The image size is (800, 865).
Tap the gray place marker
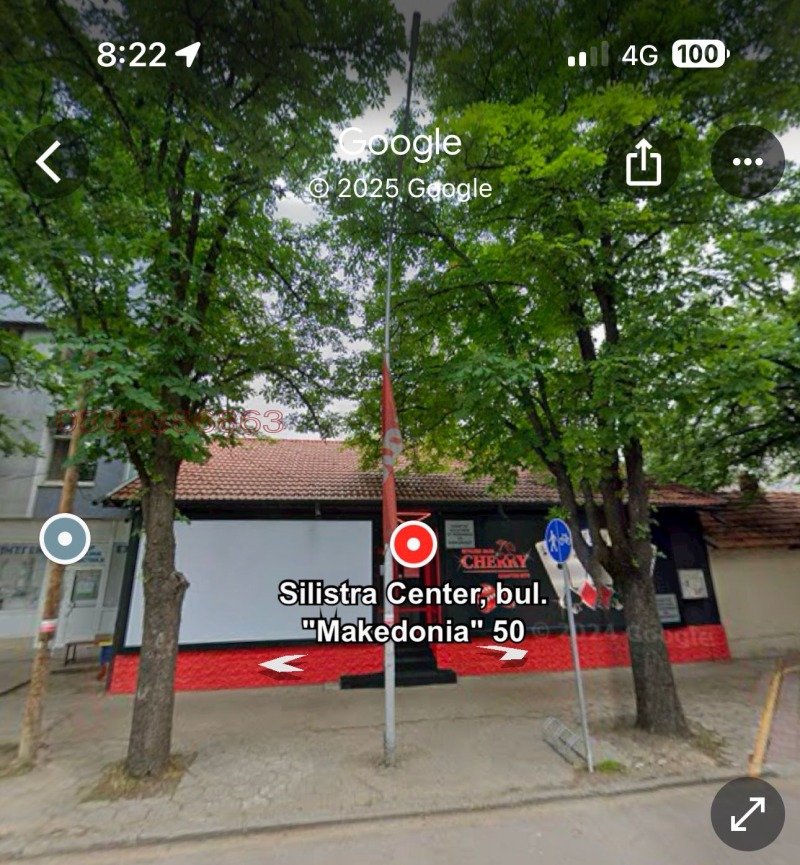pyautogui.click(x=65, y=539)
